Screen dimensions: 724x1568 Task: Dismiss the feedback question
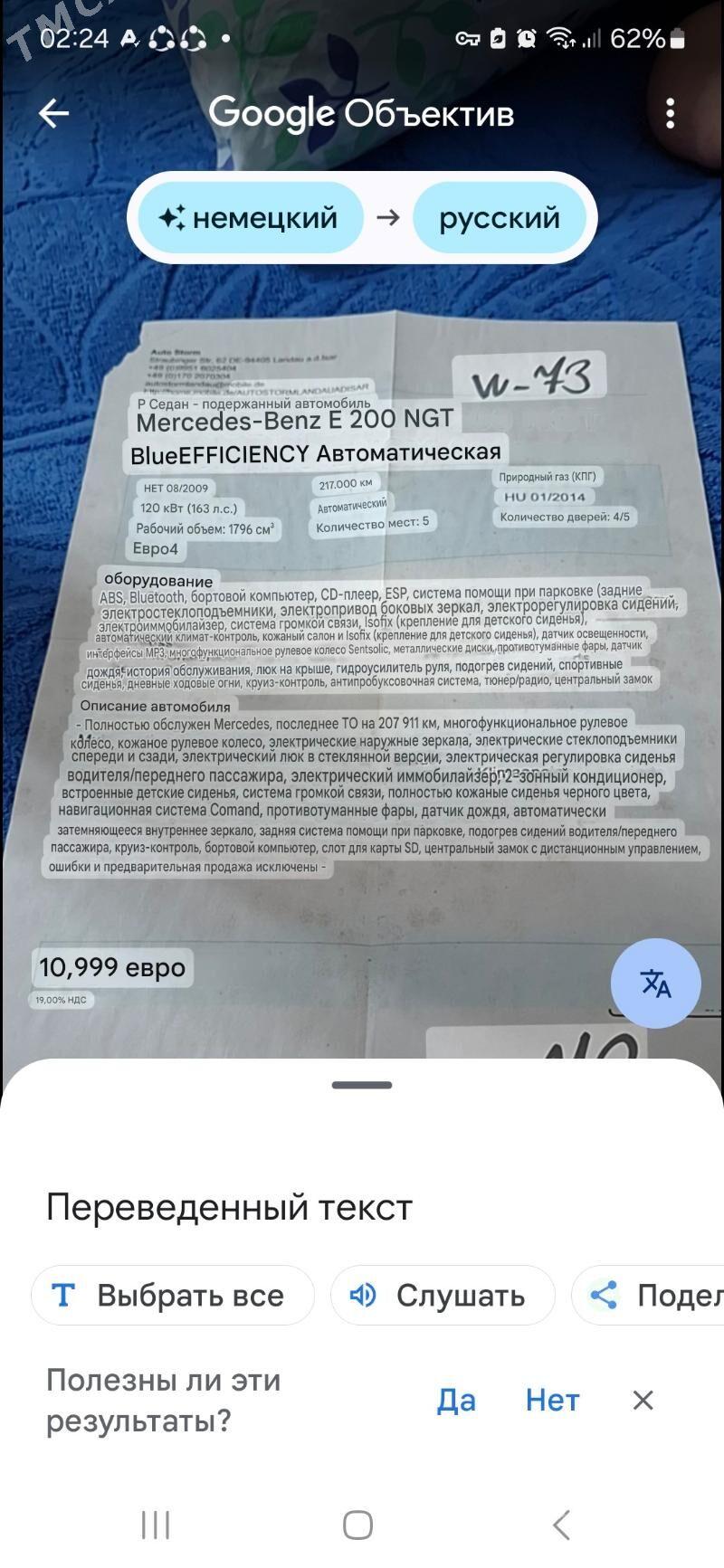pyautogui.click(x=643, y=1401)
